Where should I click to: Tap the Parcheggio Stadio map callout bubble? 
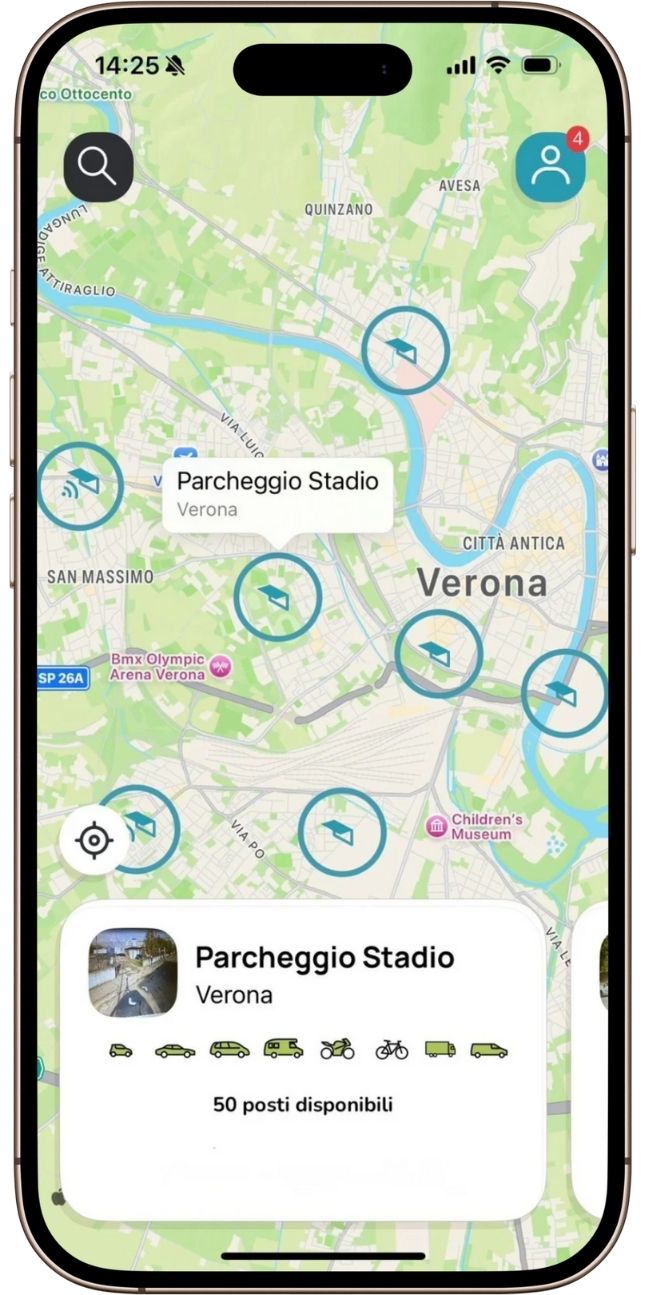tap(277, 494)
